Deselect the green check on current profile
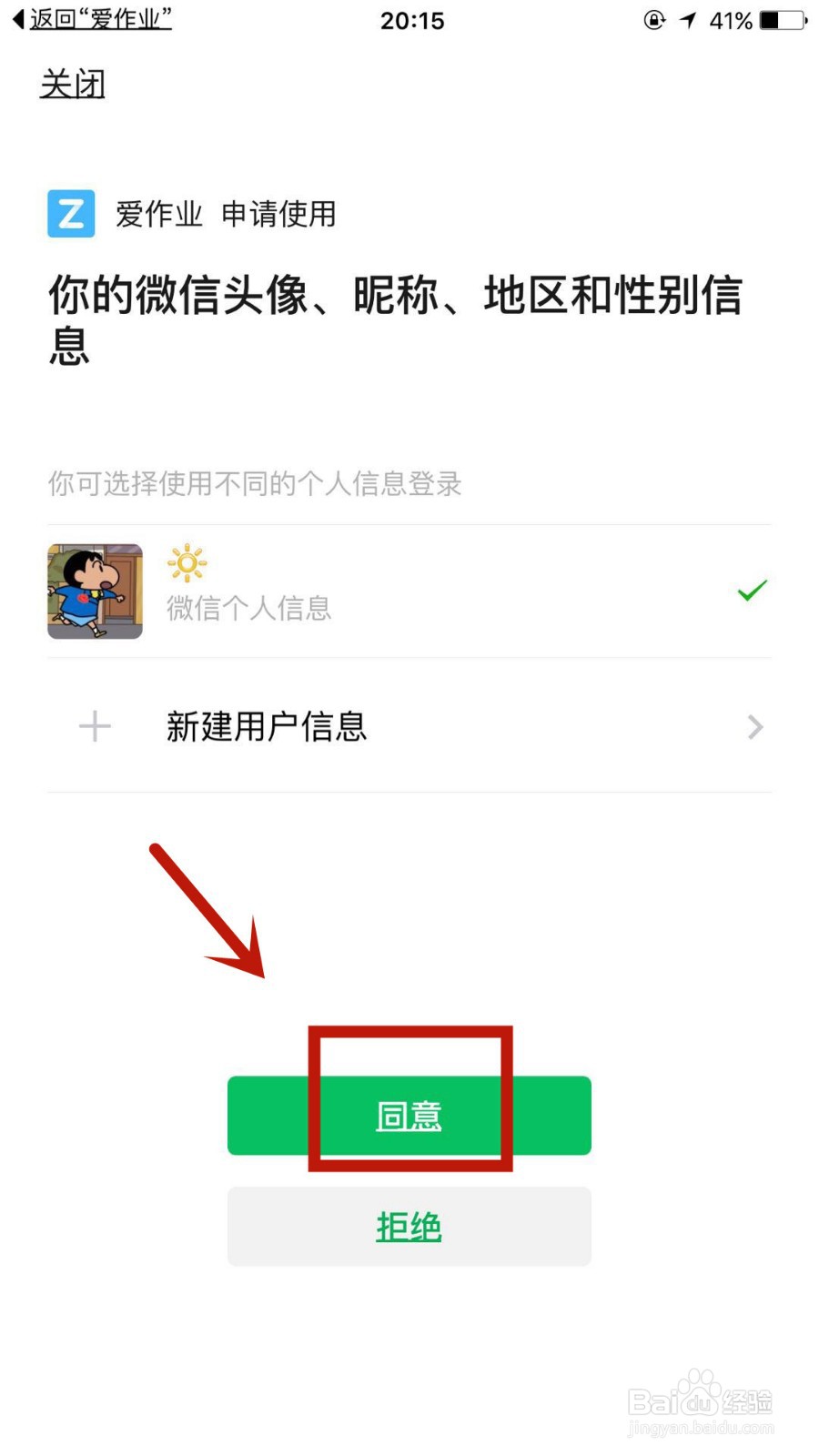The height and width of the screenshot is (1456, 819). click(750, 591)
